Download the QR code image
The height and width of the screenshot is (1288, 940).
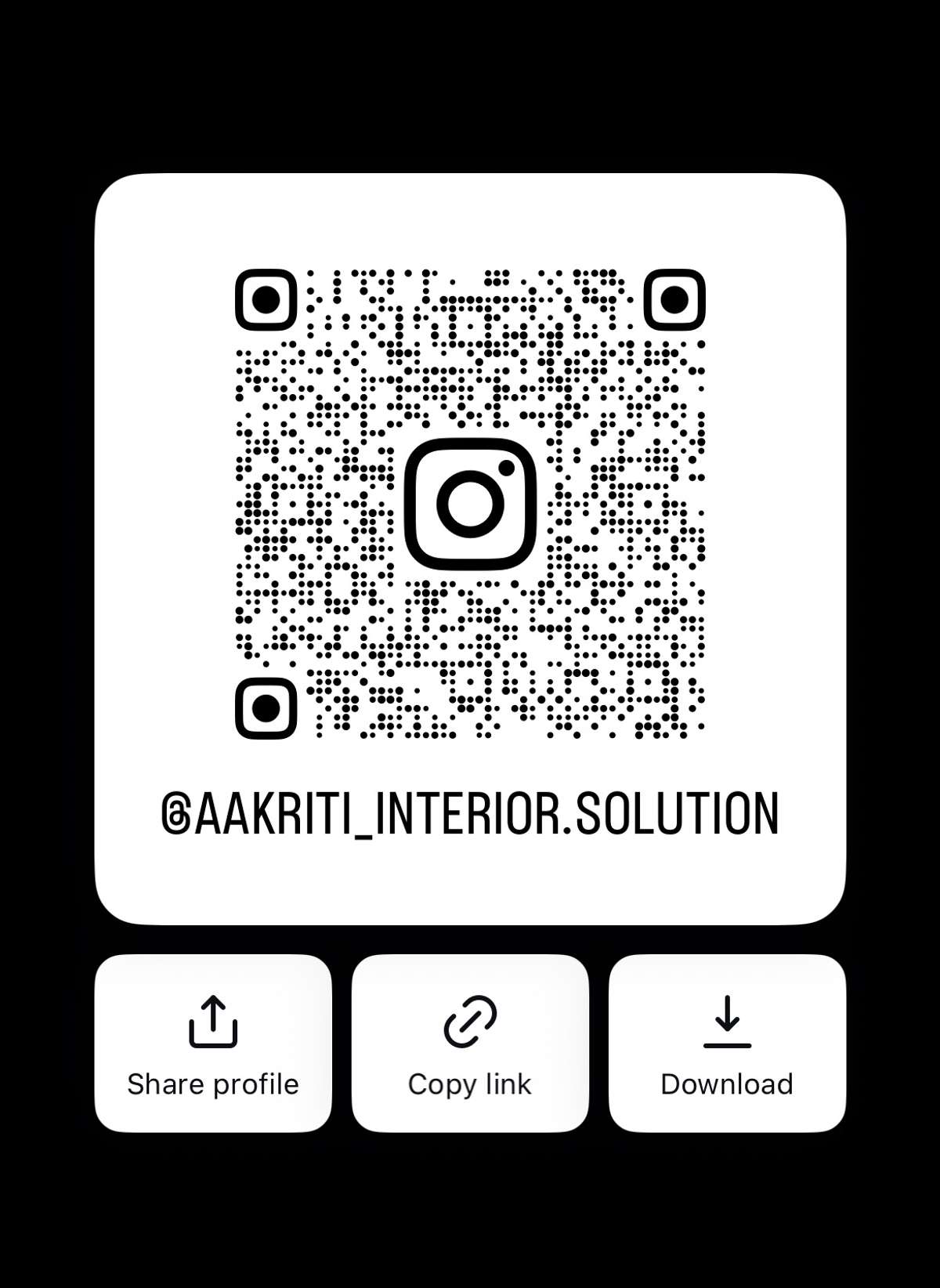tap(727, 1043)
